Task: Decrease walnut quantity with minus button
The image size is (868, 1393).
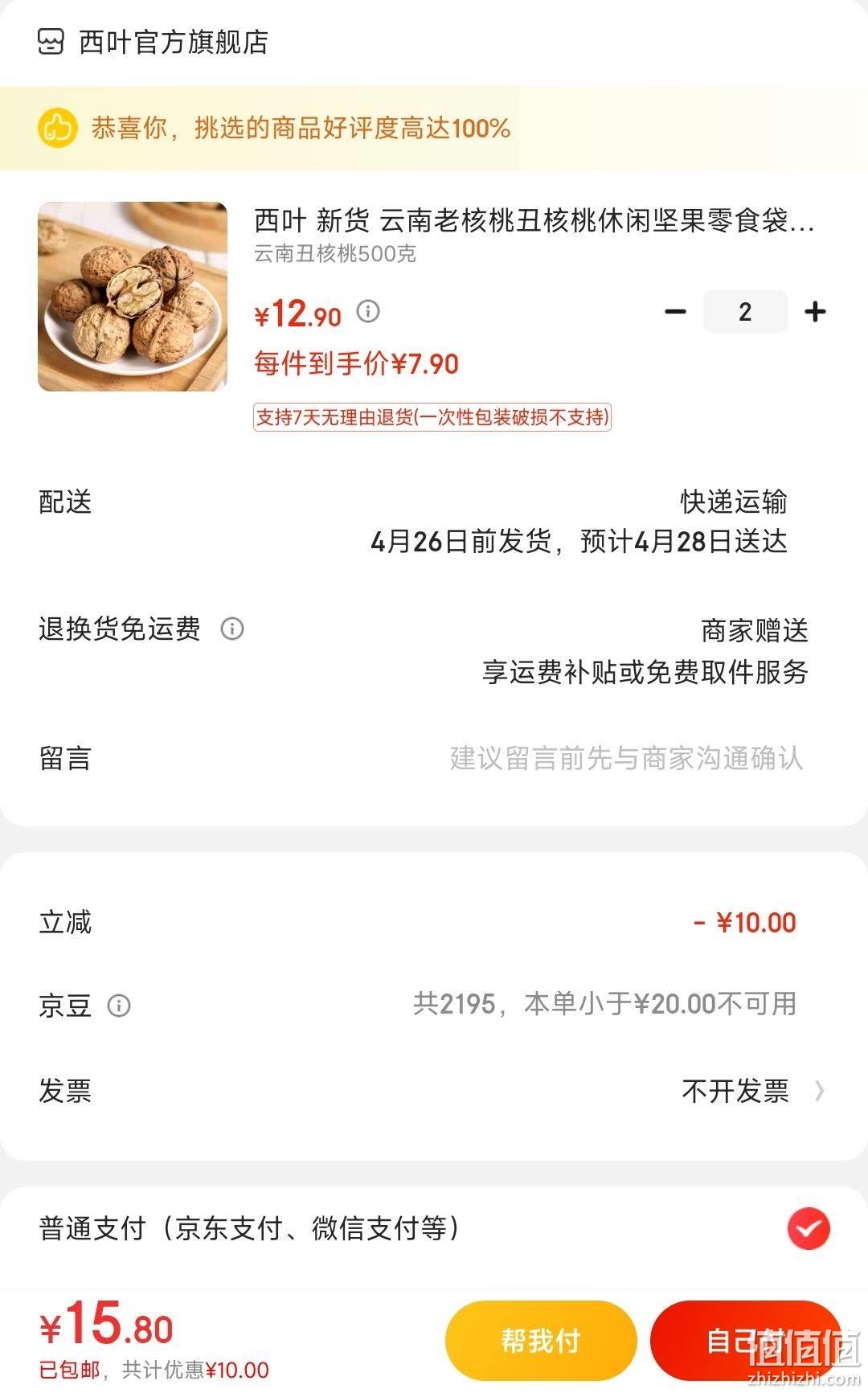Action: coord(675,312)
